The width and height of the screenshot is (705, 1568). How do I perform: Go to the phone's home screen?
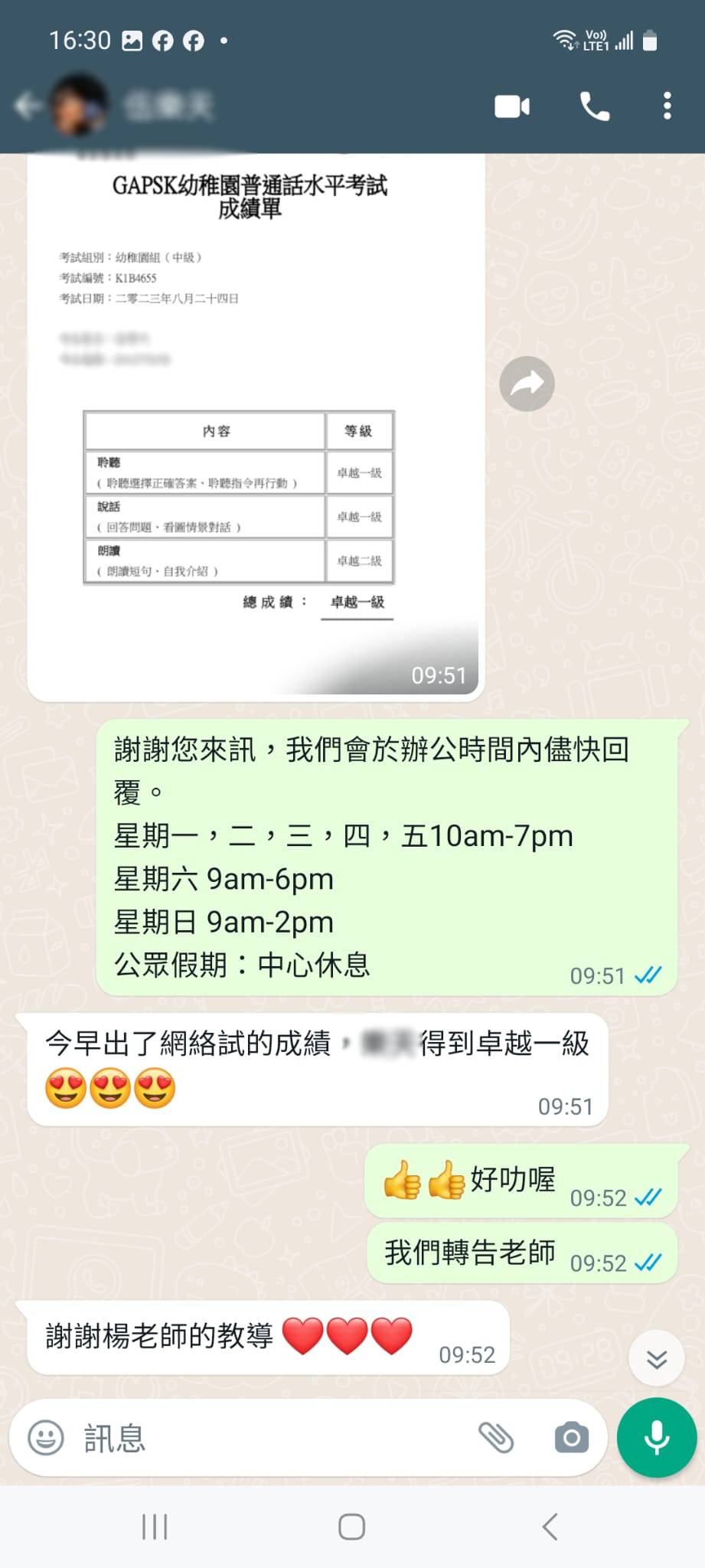coord(351,1527)
